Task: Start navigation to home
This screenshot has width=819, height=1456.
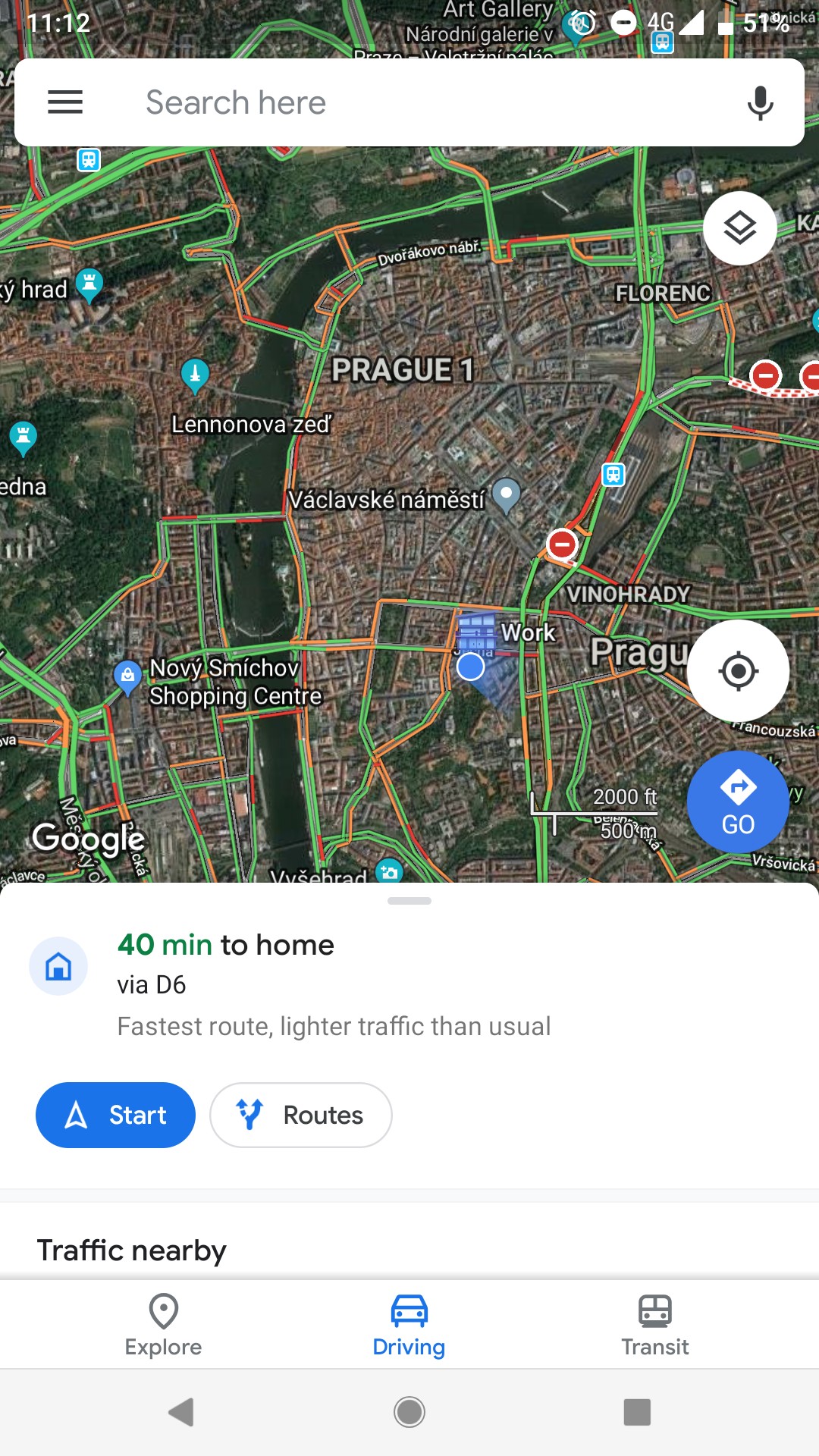Action: click(115, 1115)
